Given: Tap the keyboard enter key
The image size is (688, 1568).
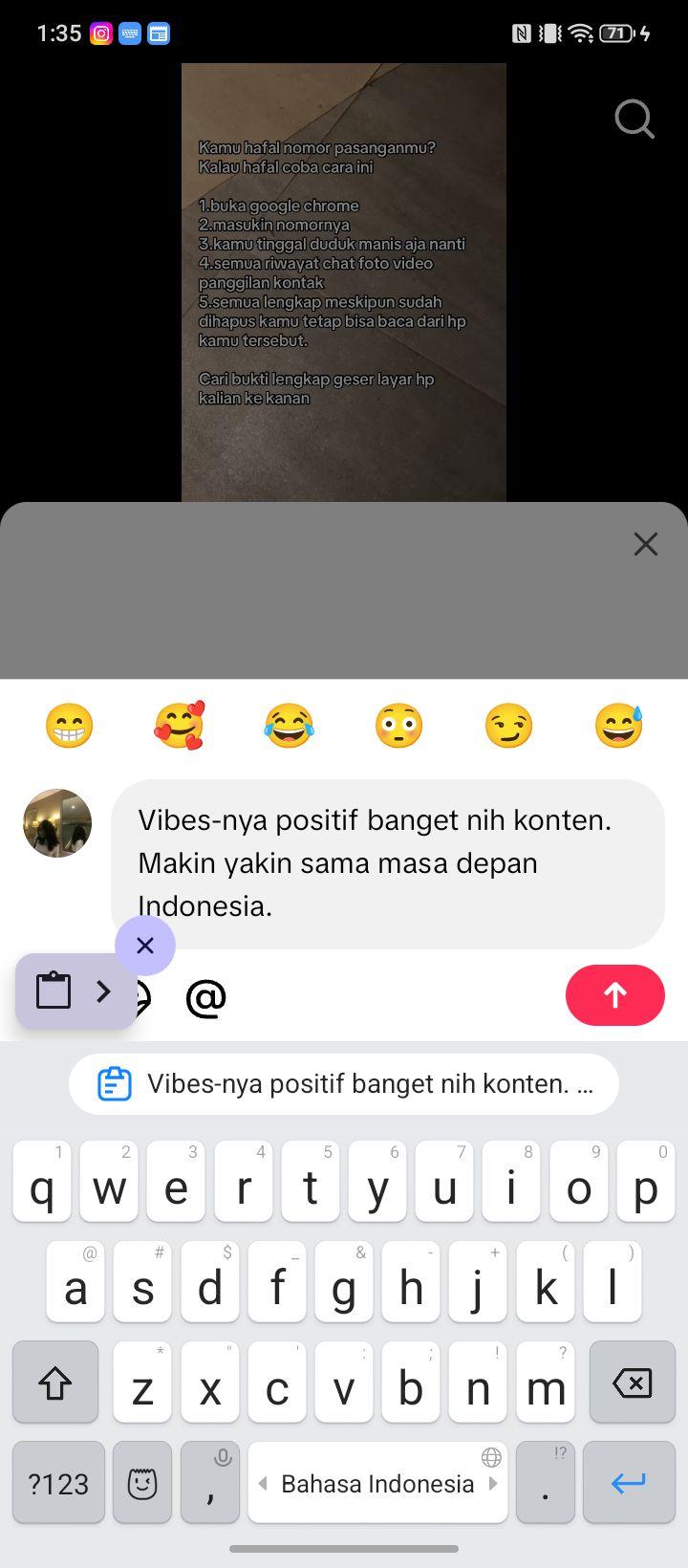Looking at the screenshot, I should [x=629, y=1483].
